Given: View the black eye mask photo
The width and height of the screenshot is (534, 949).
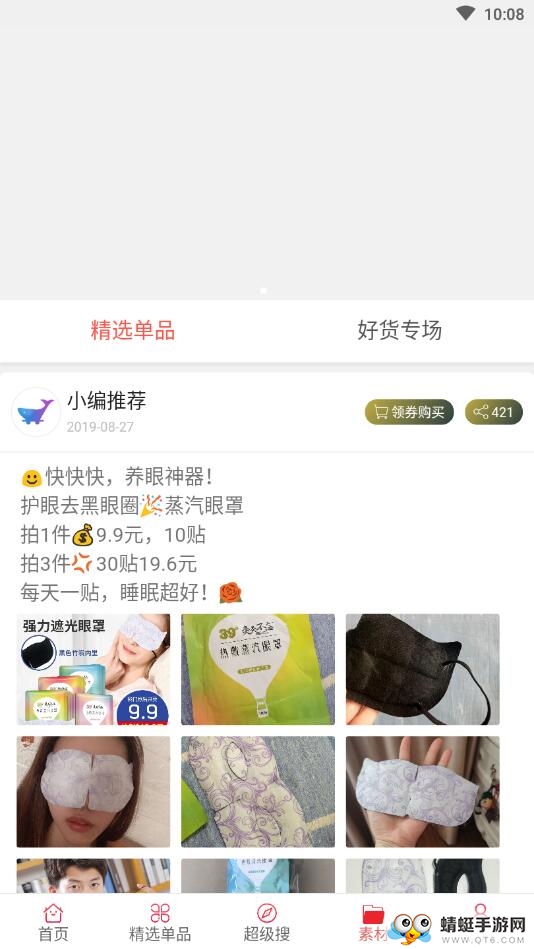Looking at the screenshot, I should pos(423,669).
